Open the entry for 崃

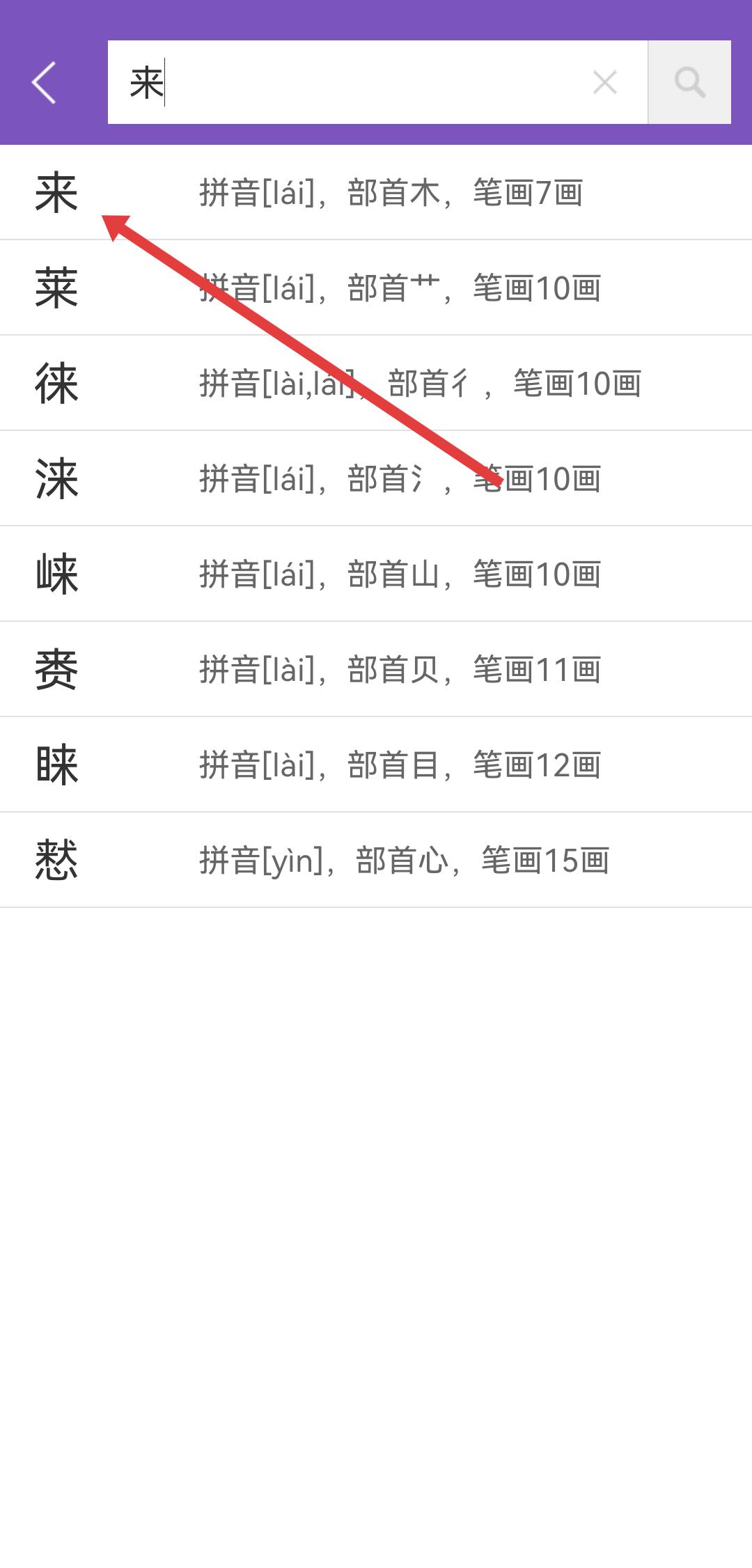click(376, 574)
